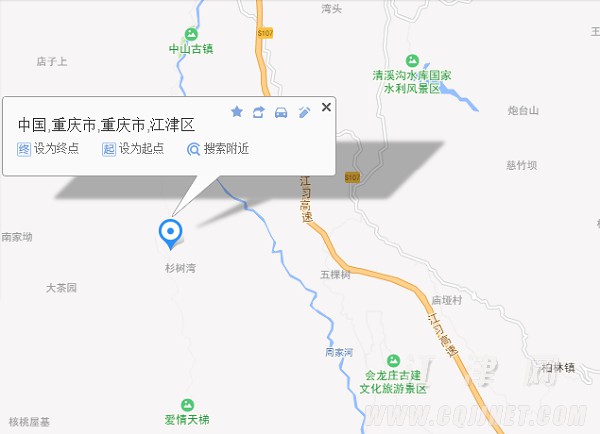
Task: Open 会龙庄古建文化旅游景区 marker
Action: [x=394, y=361]
